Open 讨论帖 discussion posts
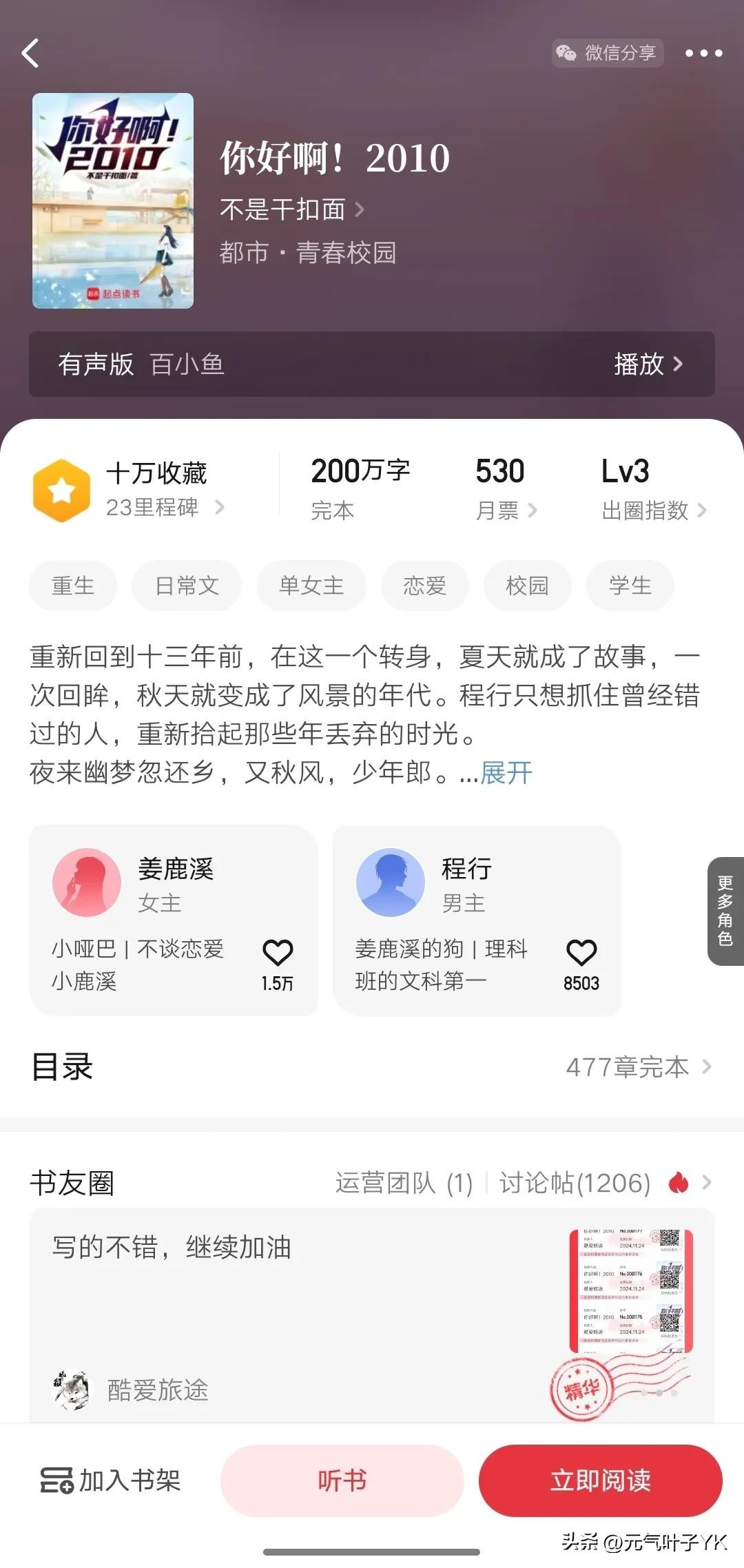Viewport: 744px width, 1568px height. click(575, 1183)
